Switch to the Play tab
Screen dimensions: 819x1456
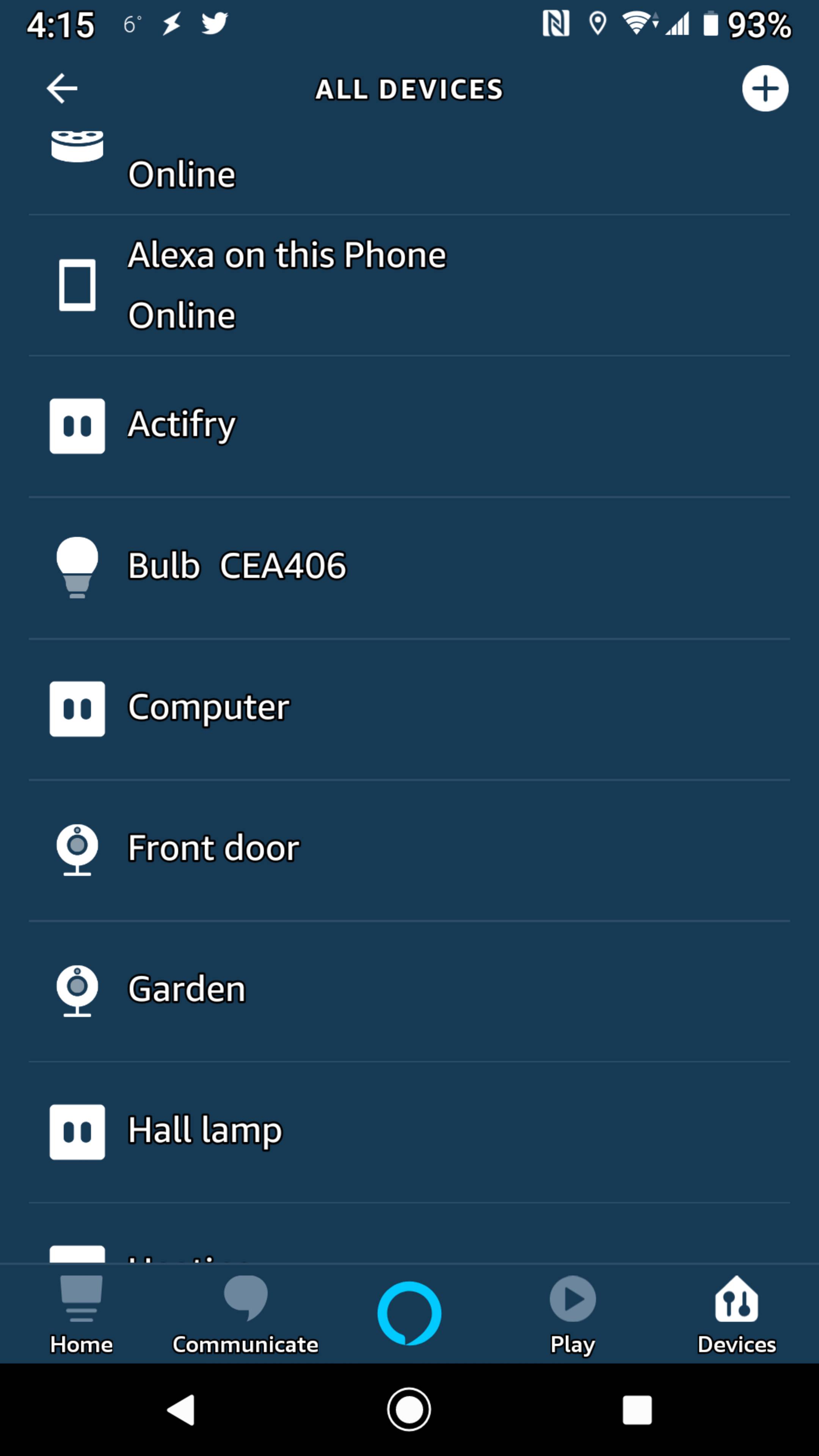click(x=573, y=1314)
